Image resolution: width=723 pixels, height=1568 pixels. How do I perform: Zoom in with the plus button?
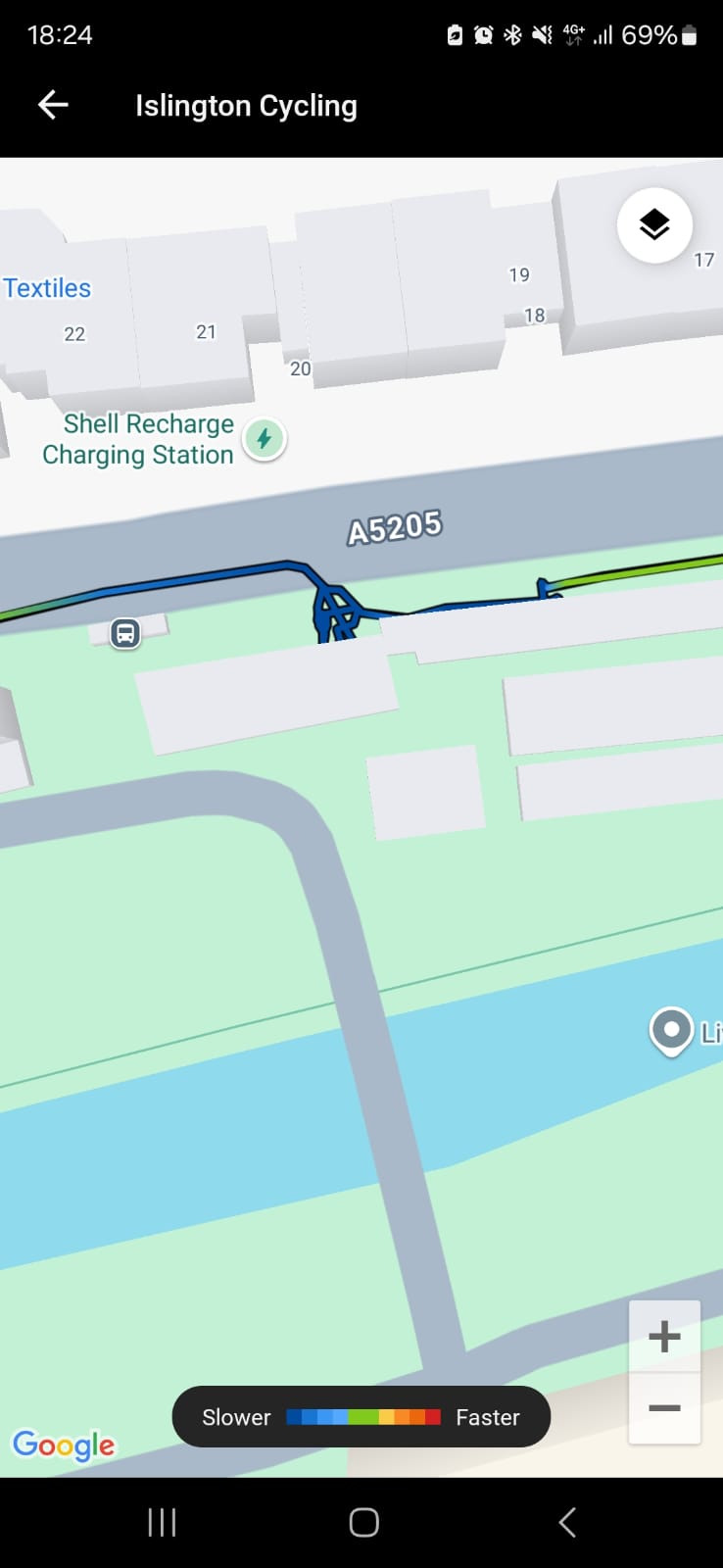[664, 1336]
